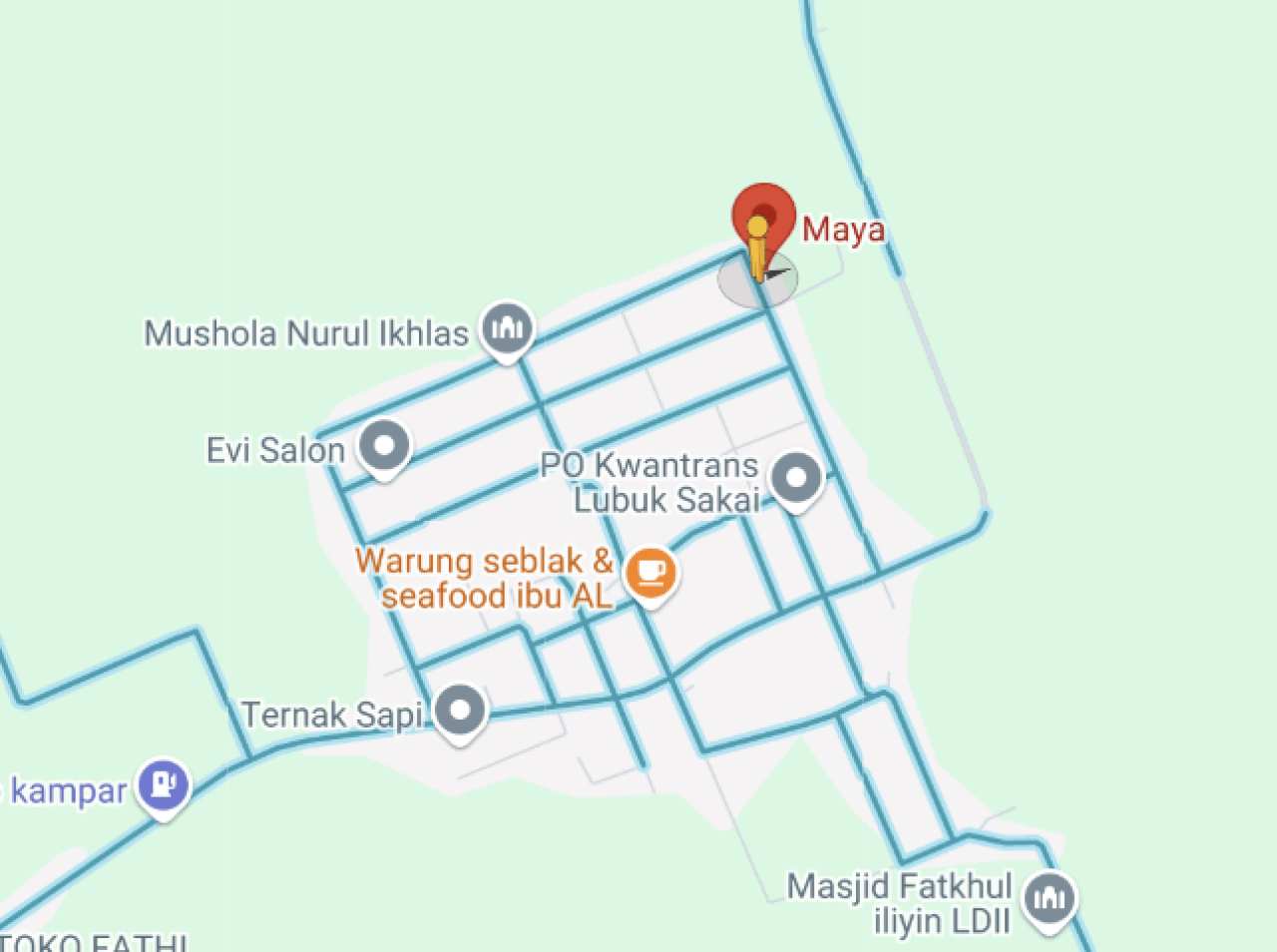Open Warung seblak & seafood ibu AL pin
Viewport: 1277px width, 952px height.
coord(650,573)
